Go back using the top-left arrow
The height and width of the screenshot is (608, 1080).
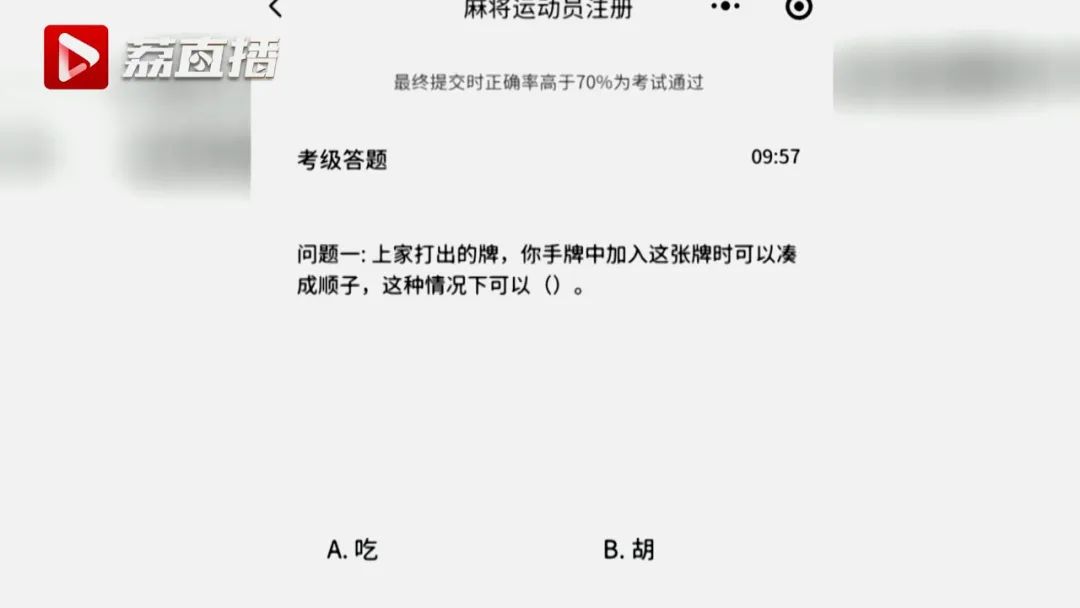pos(276,9)
